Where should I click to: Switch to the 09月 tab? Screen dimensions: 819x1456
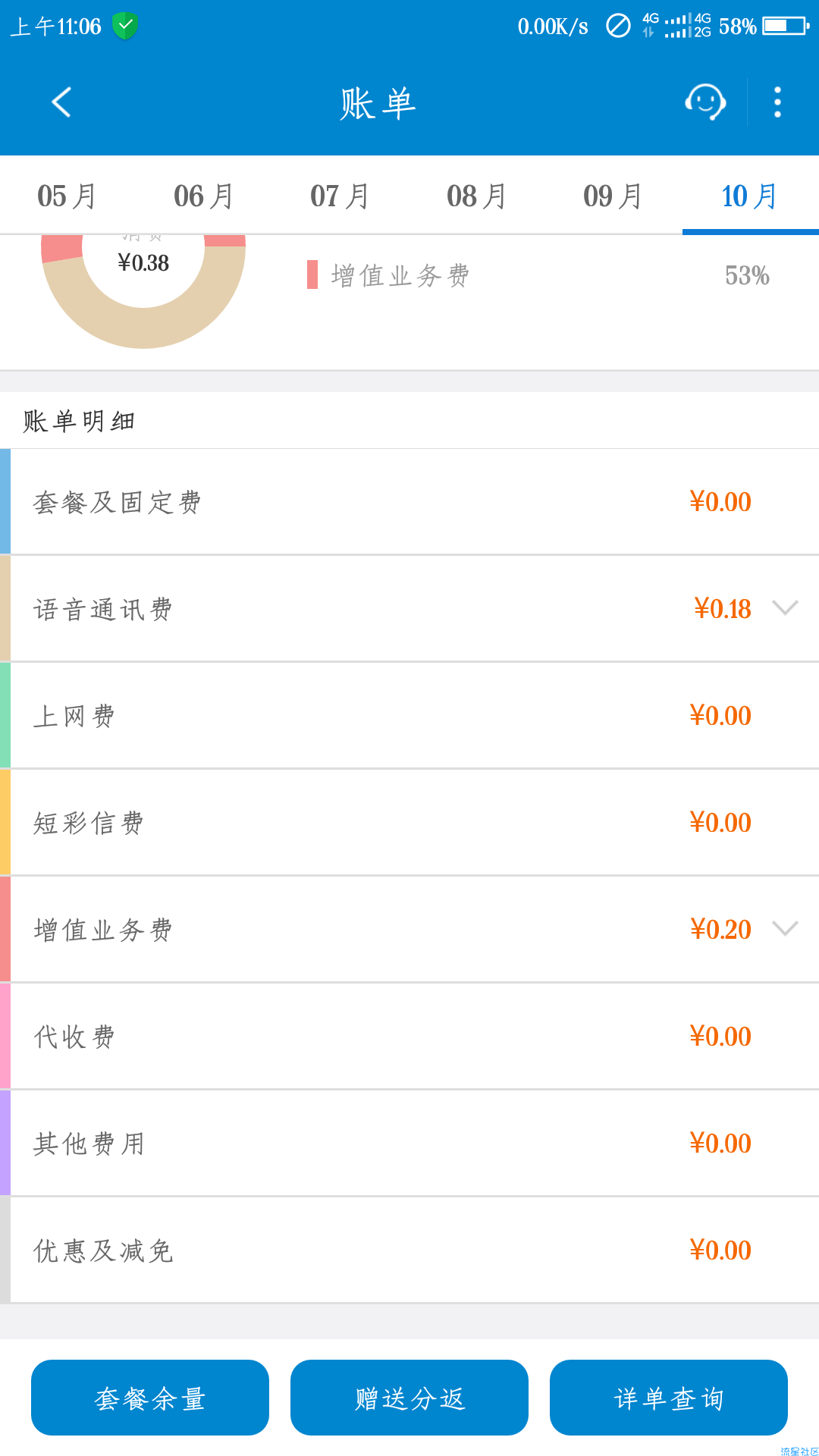pos(614,196)
